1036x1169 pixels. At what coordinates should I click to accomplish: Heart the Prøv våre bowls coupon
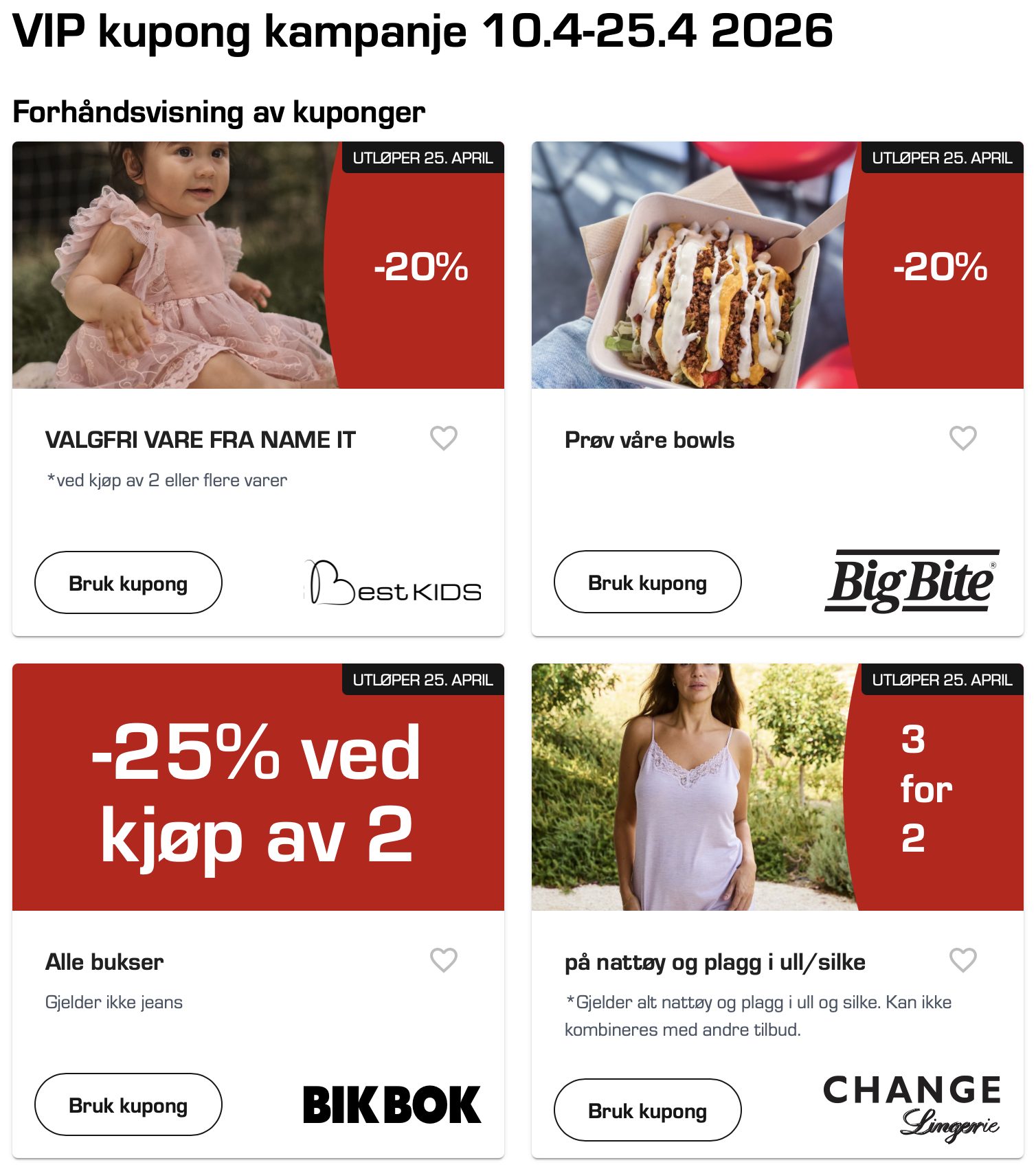click(962, 438)
